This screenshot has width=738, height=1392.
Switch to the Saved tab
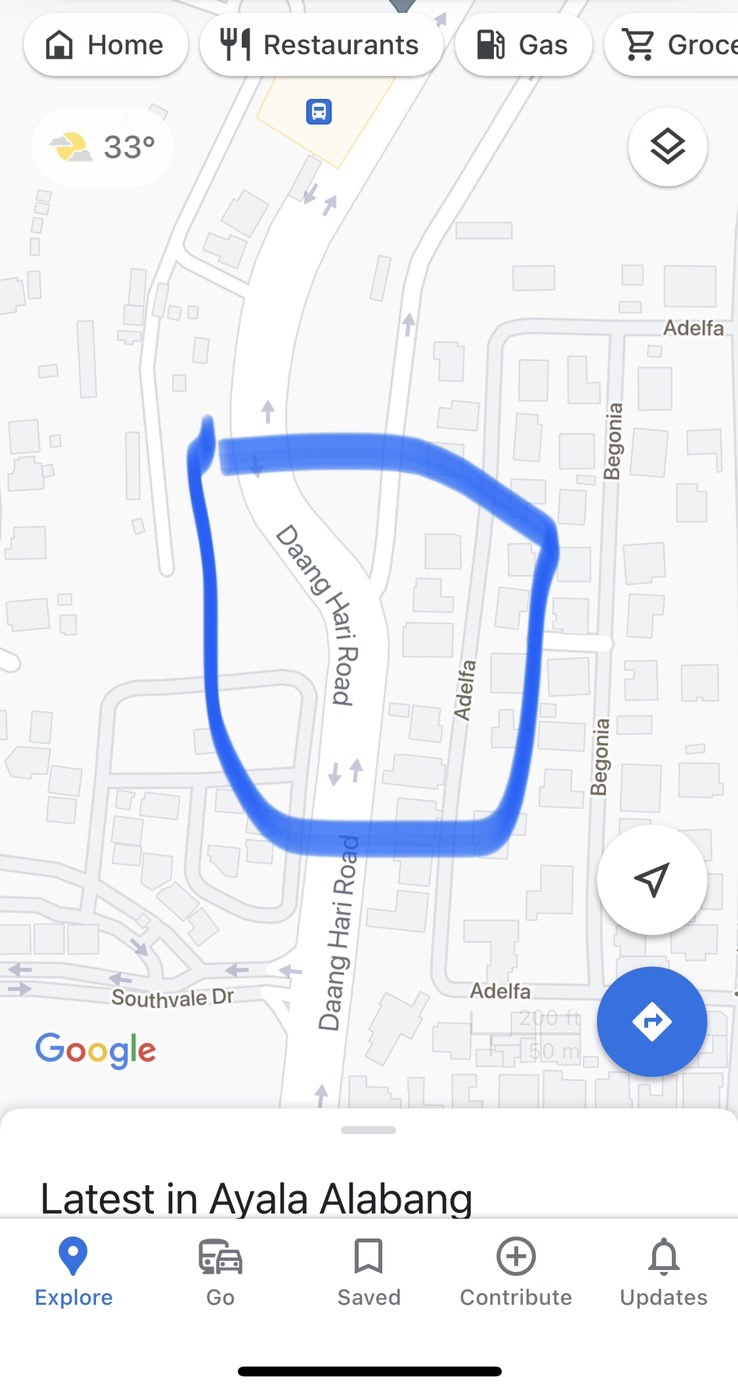click(x=368, y=1272)
